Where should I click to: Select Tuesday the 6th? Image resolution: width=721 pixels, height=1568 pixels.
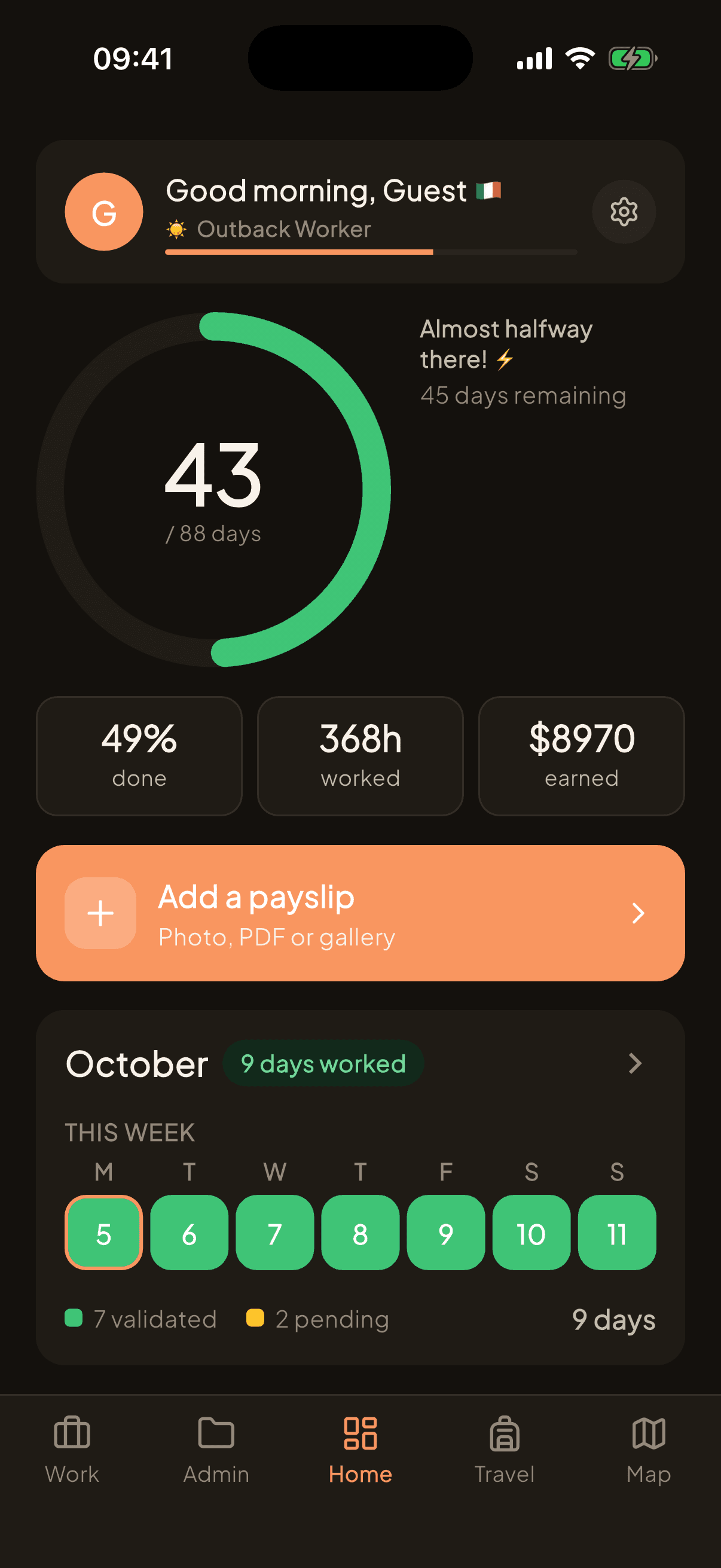(x=190, y=1232)
